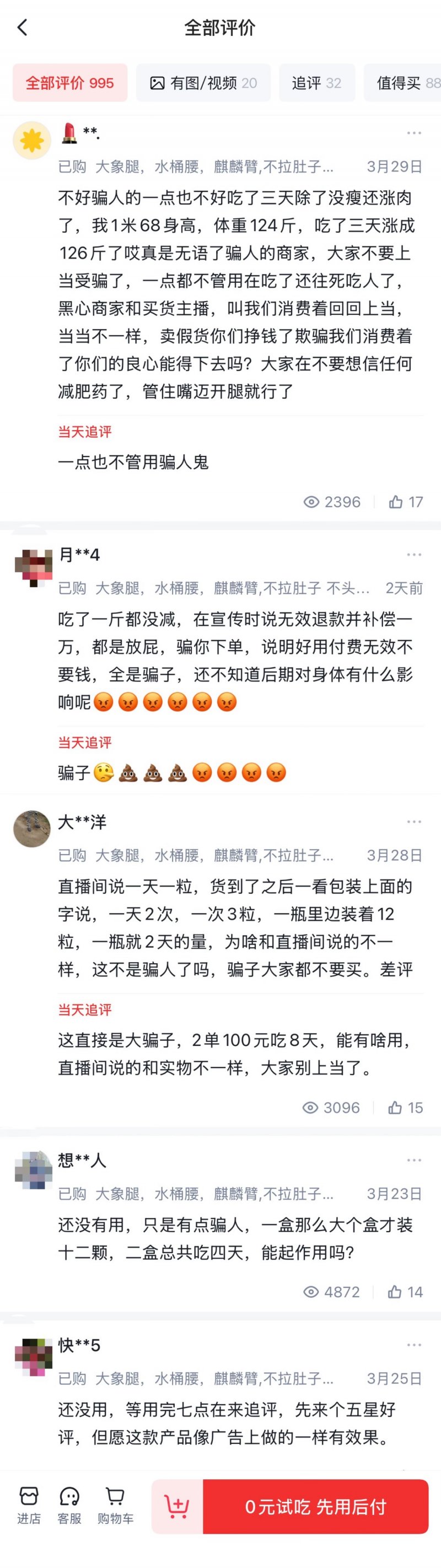Contact 客服 customer service
This screenshot has width=441, height=1568.
(x=69, y=1505)
